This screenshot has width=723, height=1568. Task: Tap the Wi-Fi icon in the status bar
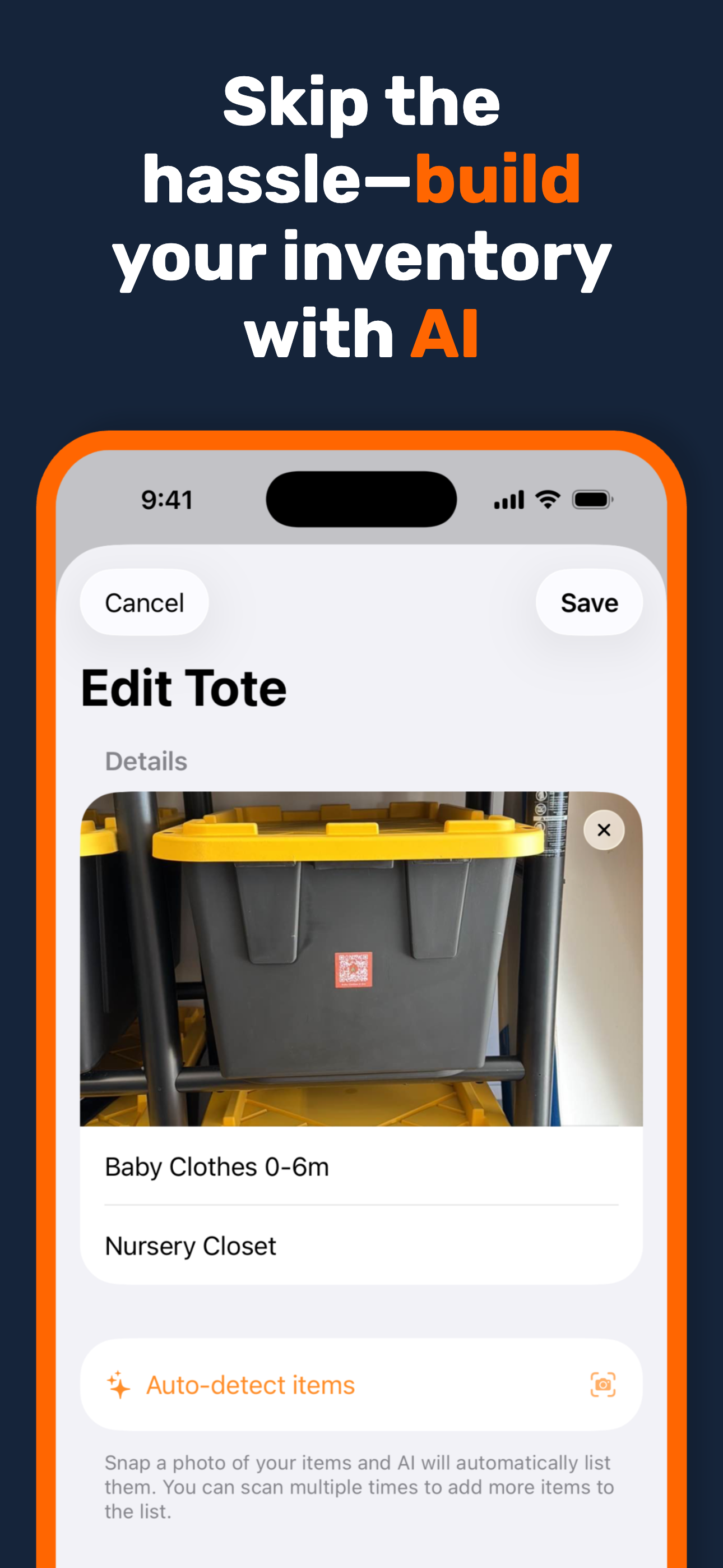(546, 499)
